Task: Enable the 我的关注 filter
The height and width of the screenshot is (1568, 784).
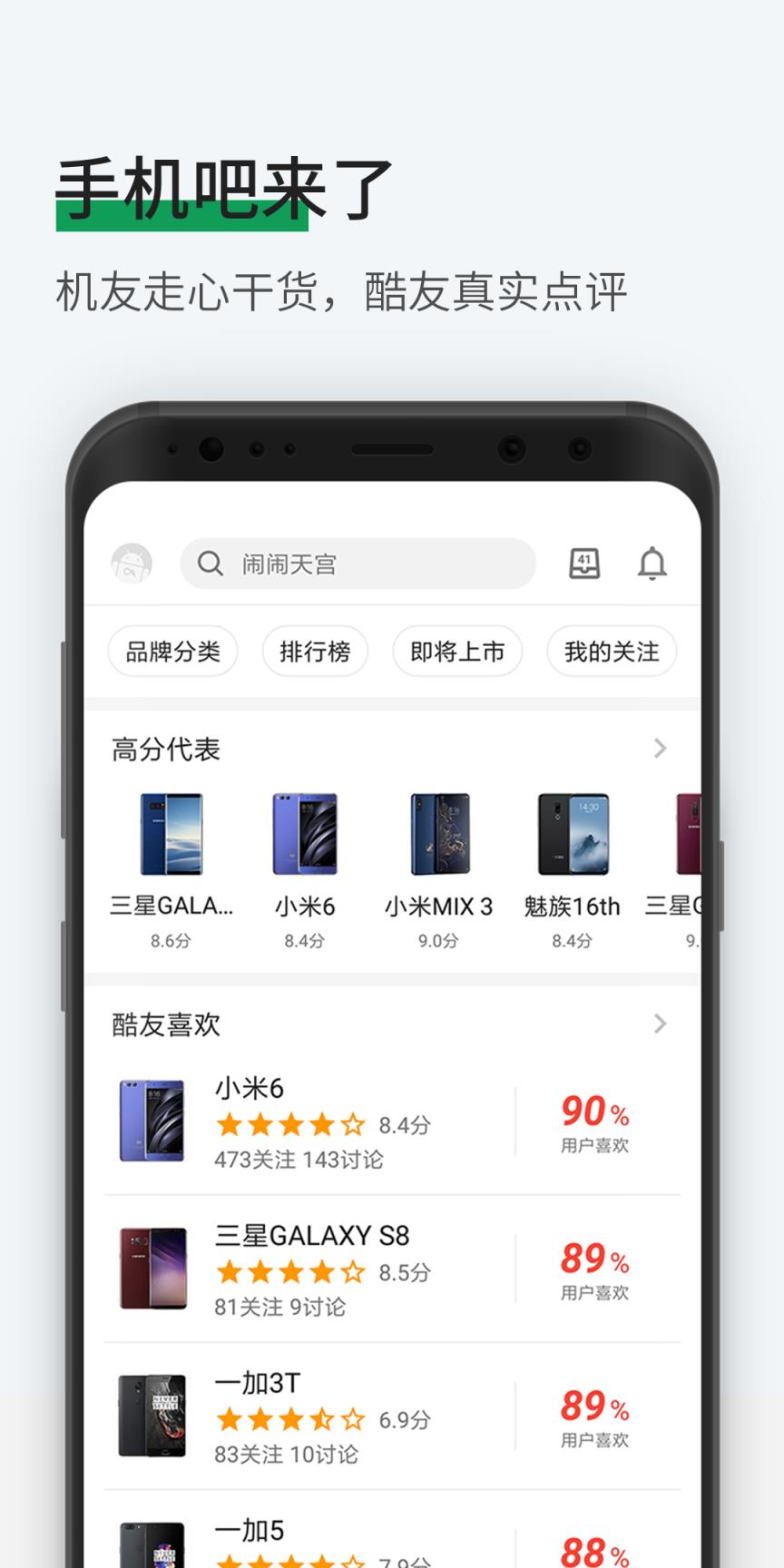Action: (x=611, y=652)
